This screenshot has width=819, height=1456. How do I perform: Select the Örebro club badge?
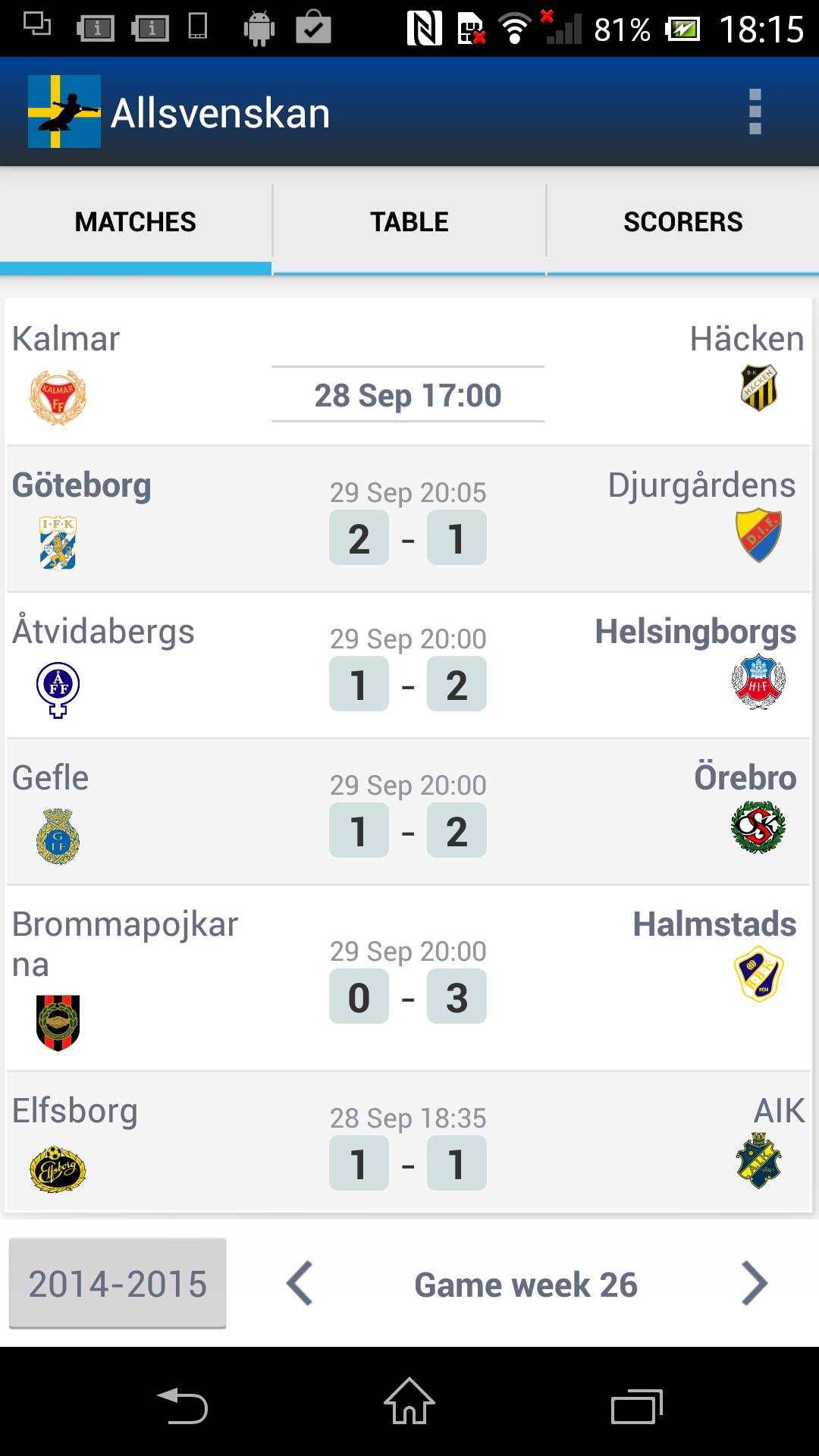pos(759,828)
